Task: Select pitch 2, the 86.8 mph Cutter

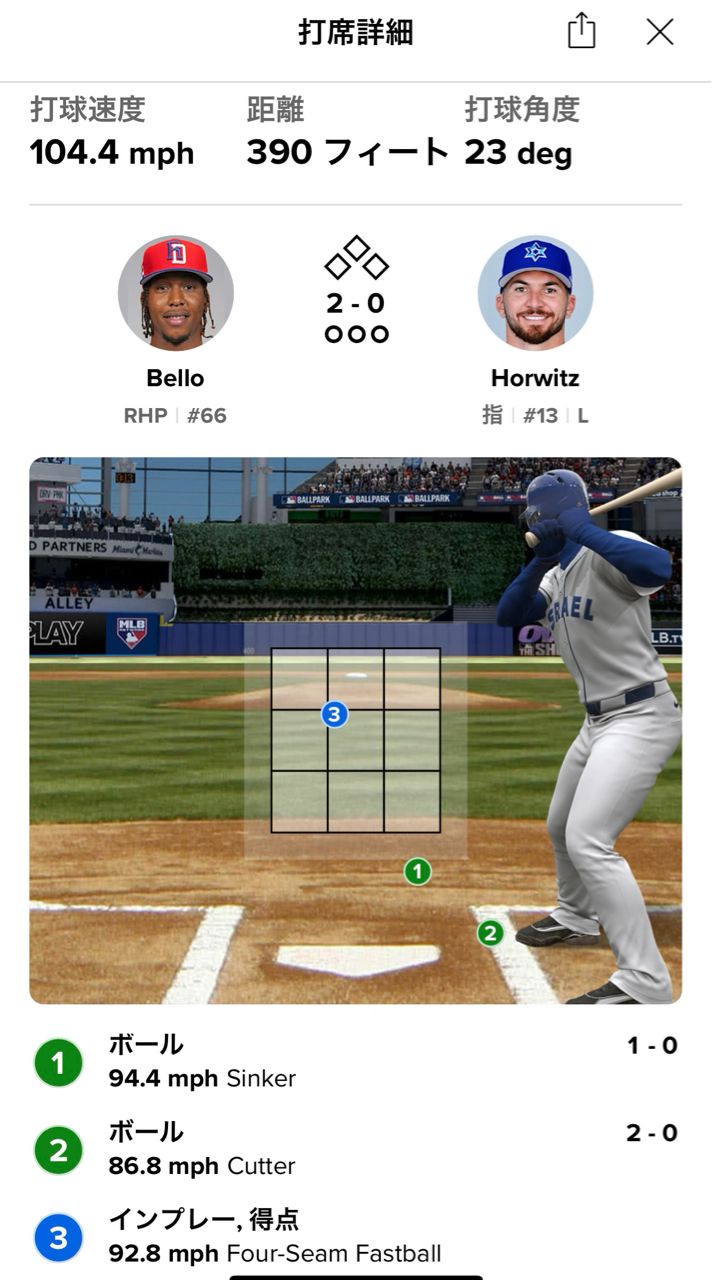Action: [356, 1150]
